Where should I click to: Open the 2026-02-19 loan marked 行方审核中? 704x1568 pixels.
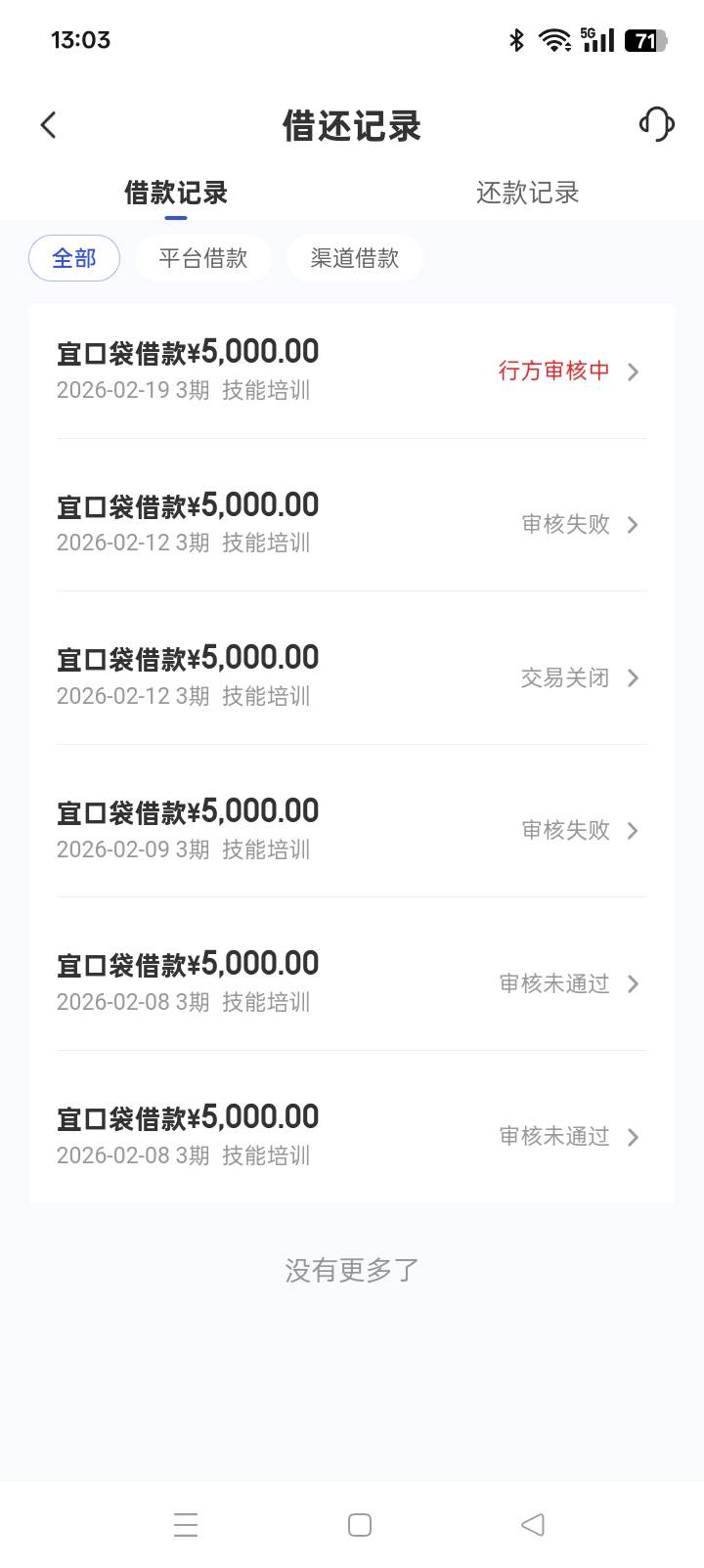pyautogui.click(x=352, y=370)
